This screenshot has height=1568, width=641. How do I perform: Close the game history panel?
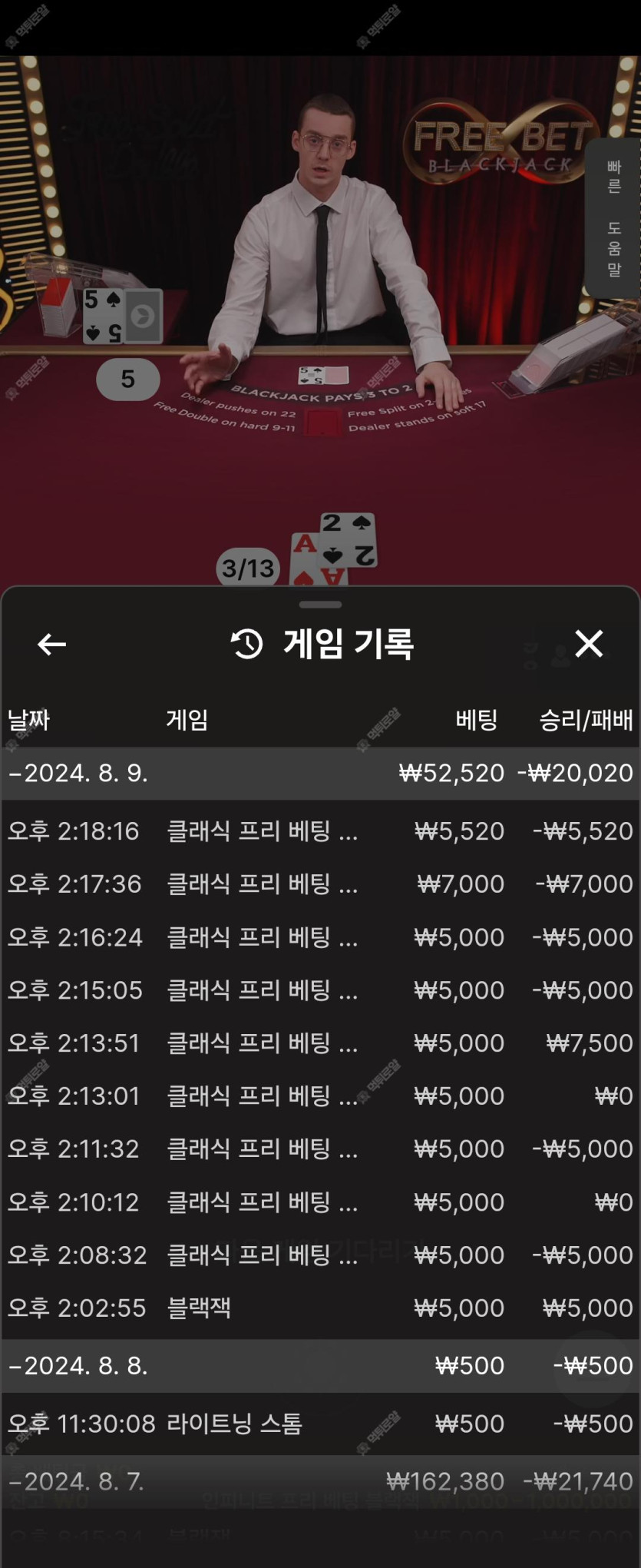[x=589, y=644]
